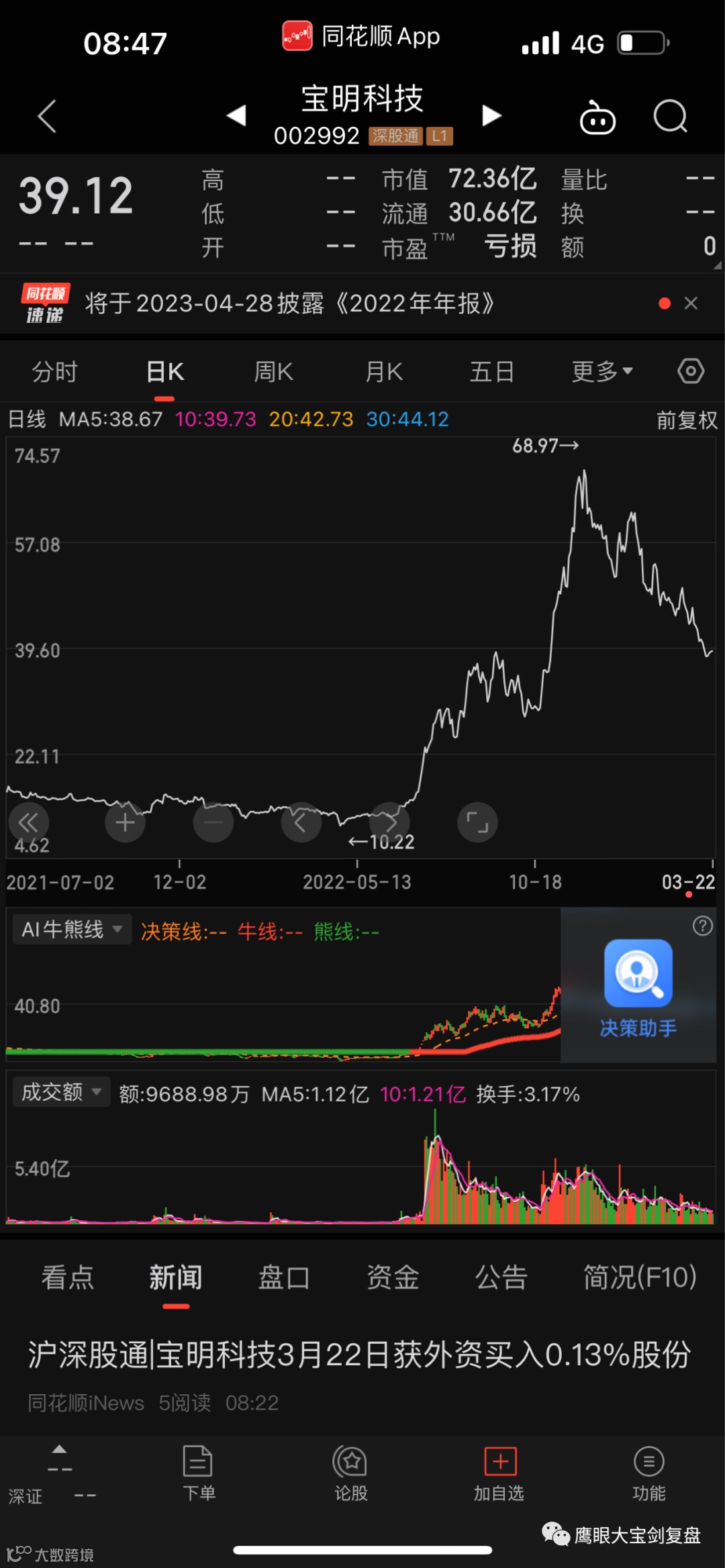Go back using the top-left arrow

pos(46,117)
